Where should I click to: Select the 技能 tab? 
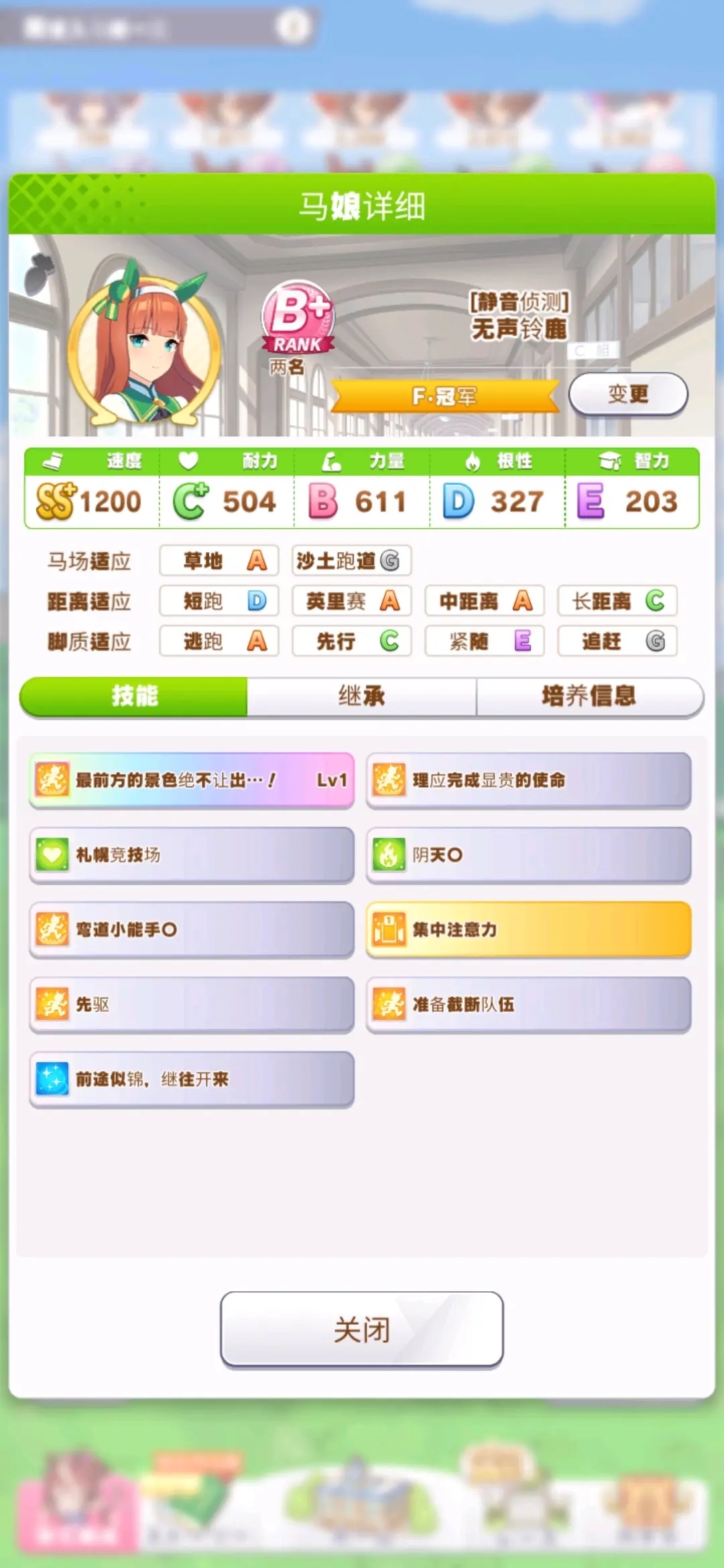(134, 696)
